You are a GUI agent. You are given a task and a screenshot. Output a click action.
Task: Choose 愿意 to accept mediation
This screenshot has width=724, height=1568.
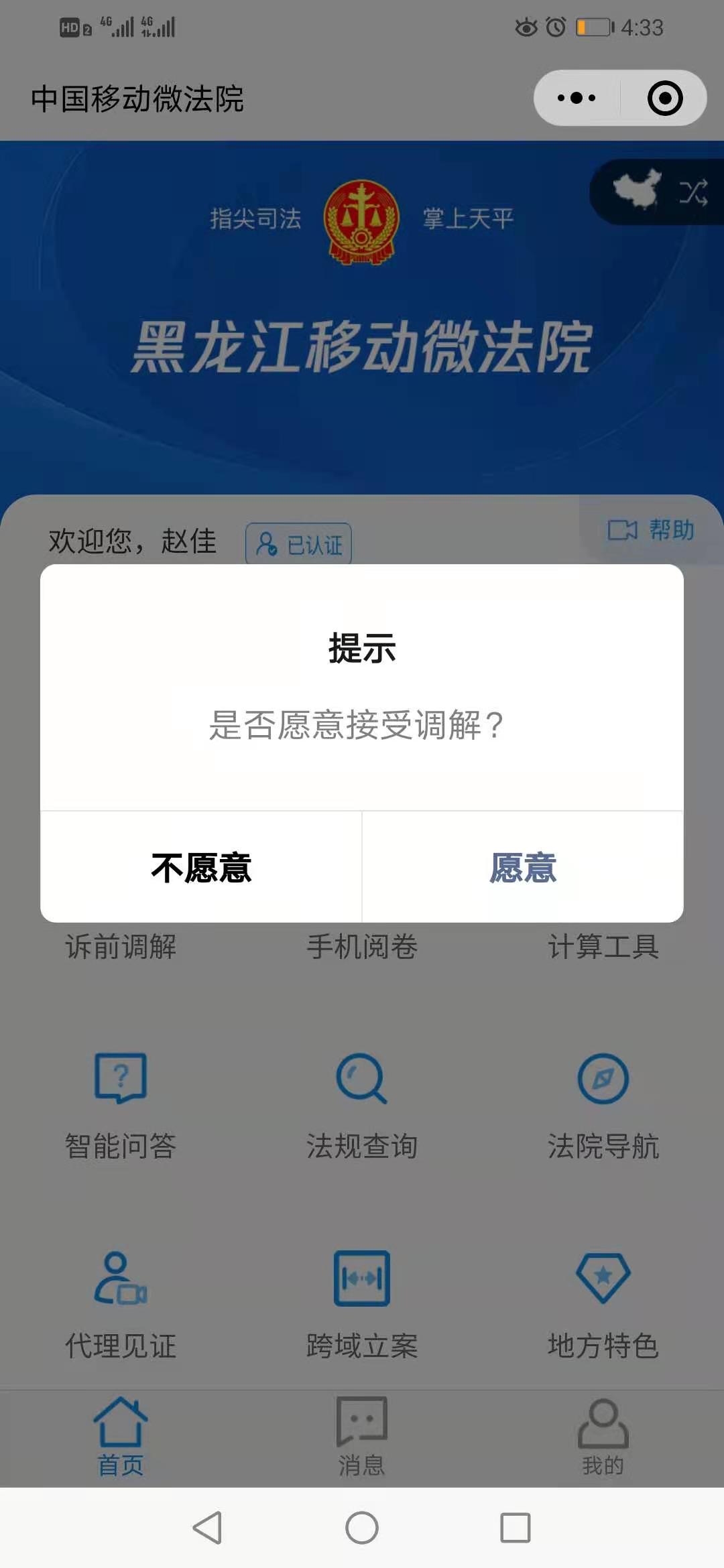pyautogui.click(x=523, y=867)
